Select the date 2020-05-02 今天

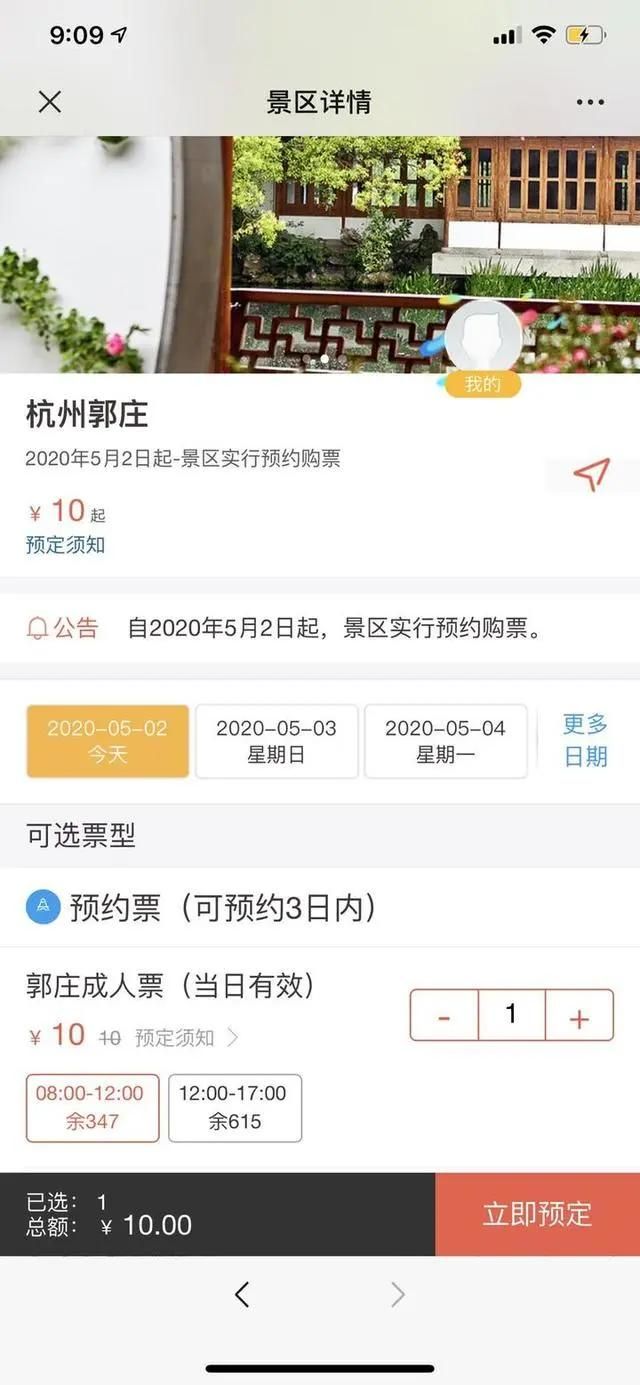[107, 741]
